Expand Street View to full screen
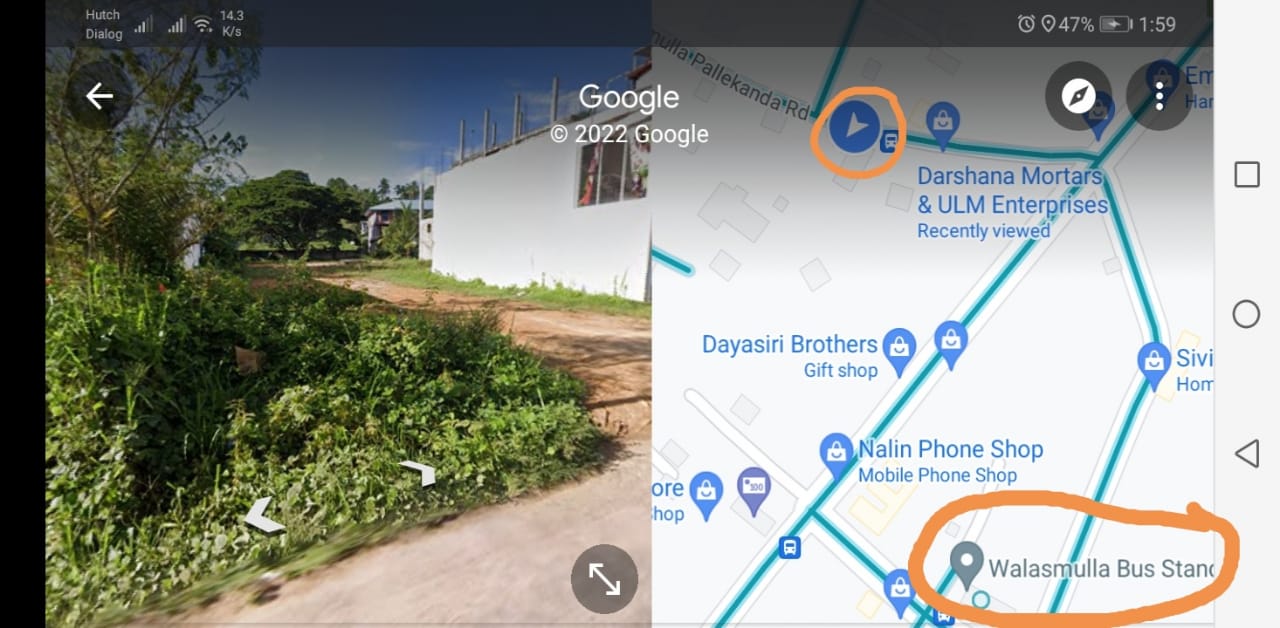The height and width of the screenshot is (628, 1280). pos(604,580)
